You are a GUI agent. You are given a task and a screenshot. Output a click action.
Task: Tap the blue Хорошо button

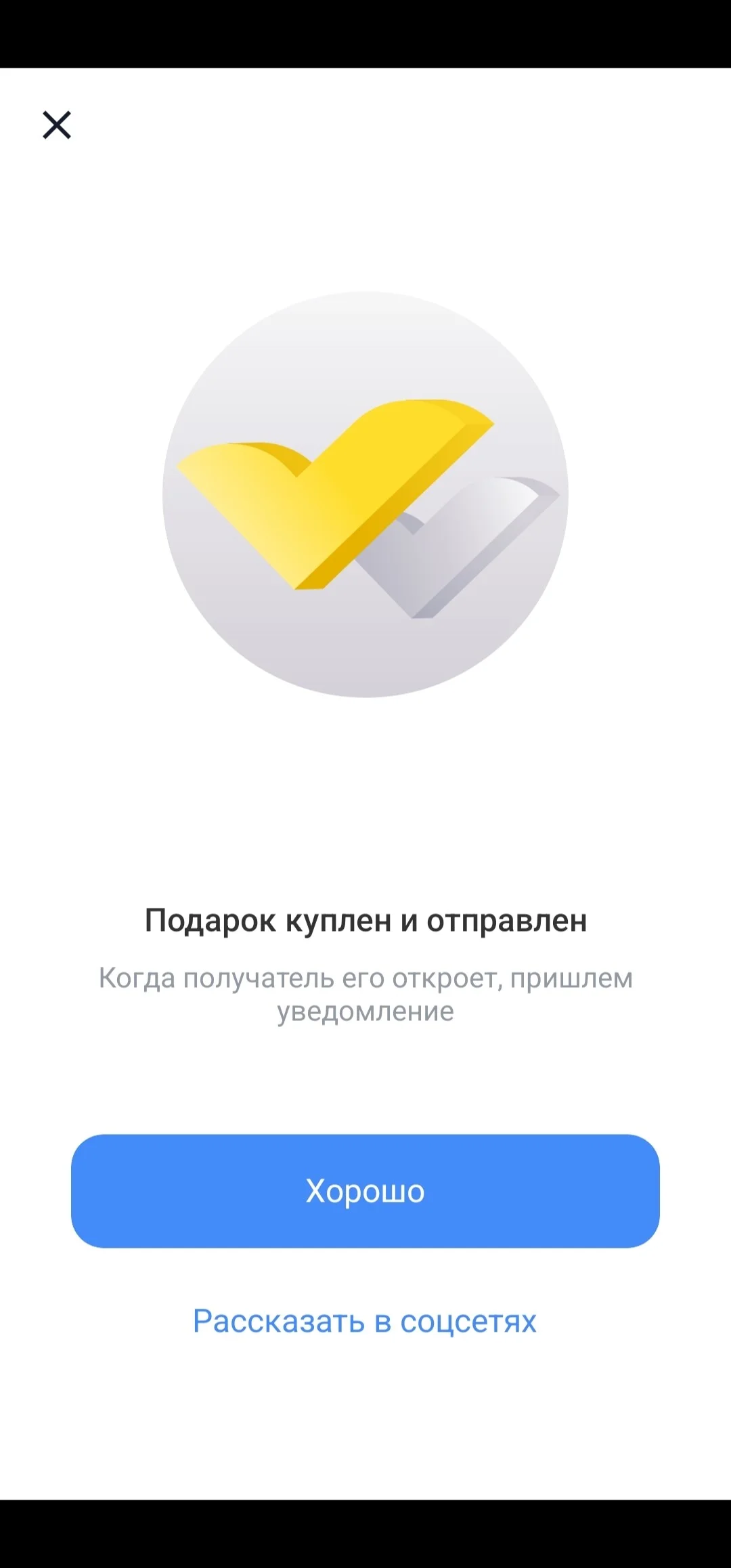tap(365, 1191)
